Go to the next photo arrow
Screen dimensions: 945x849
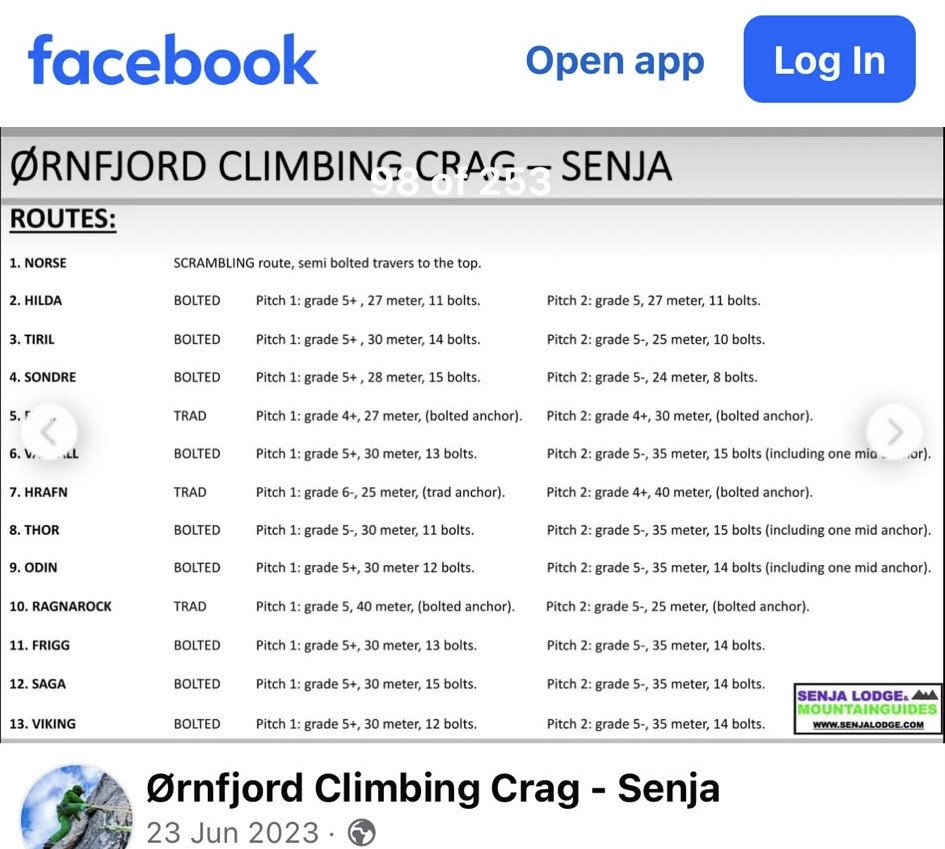click(894, 431)
